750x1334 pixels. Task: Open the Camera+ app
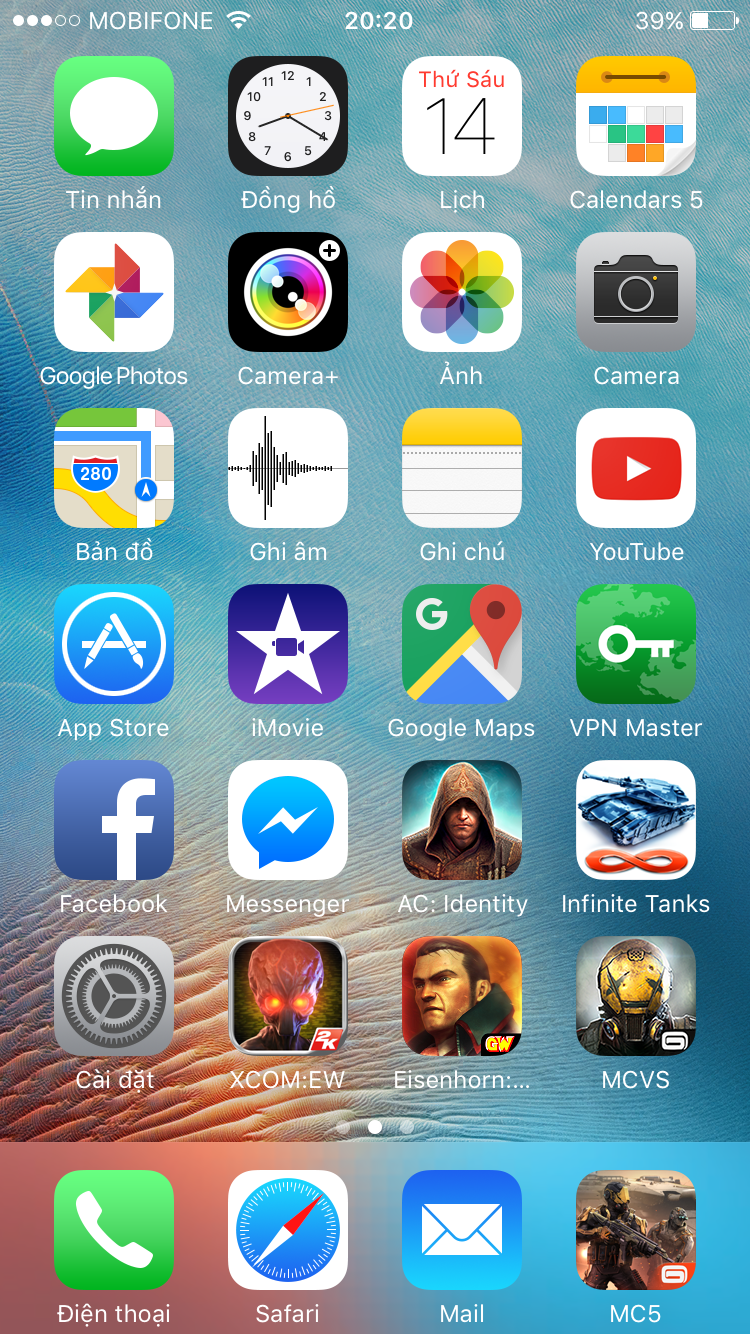(287, 292)
